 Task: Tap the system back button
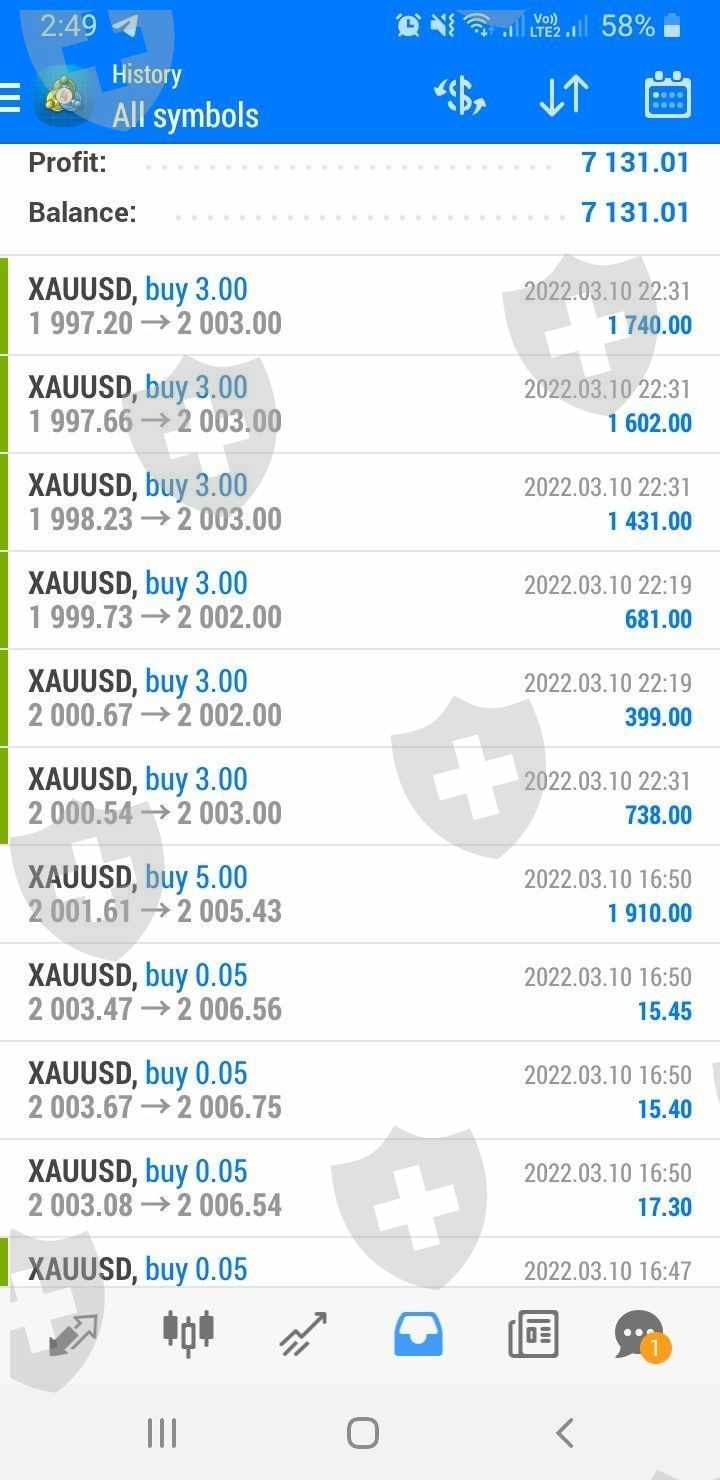[565, 1433]
